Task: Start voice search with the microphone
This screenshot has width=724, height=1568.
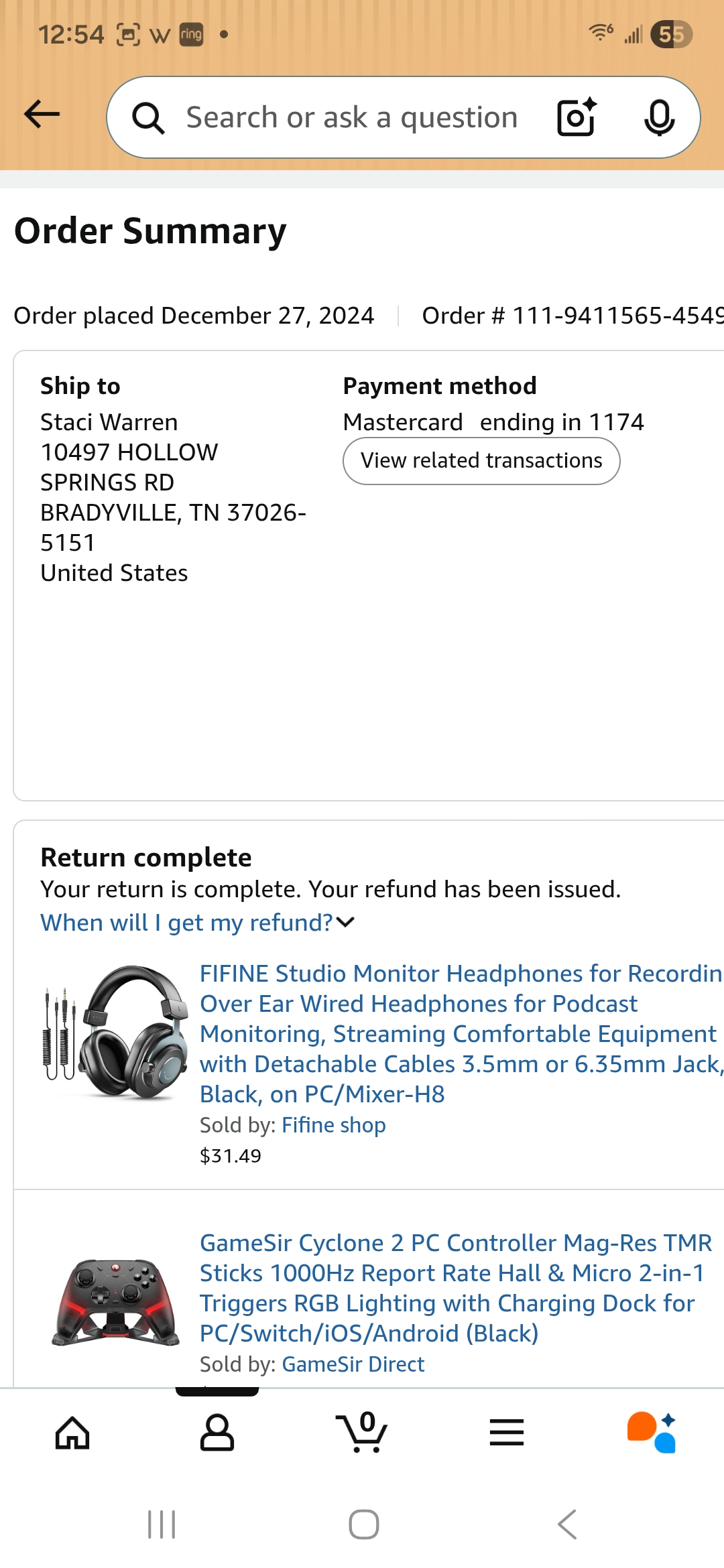Action: [x=659, y=118]
